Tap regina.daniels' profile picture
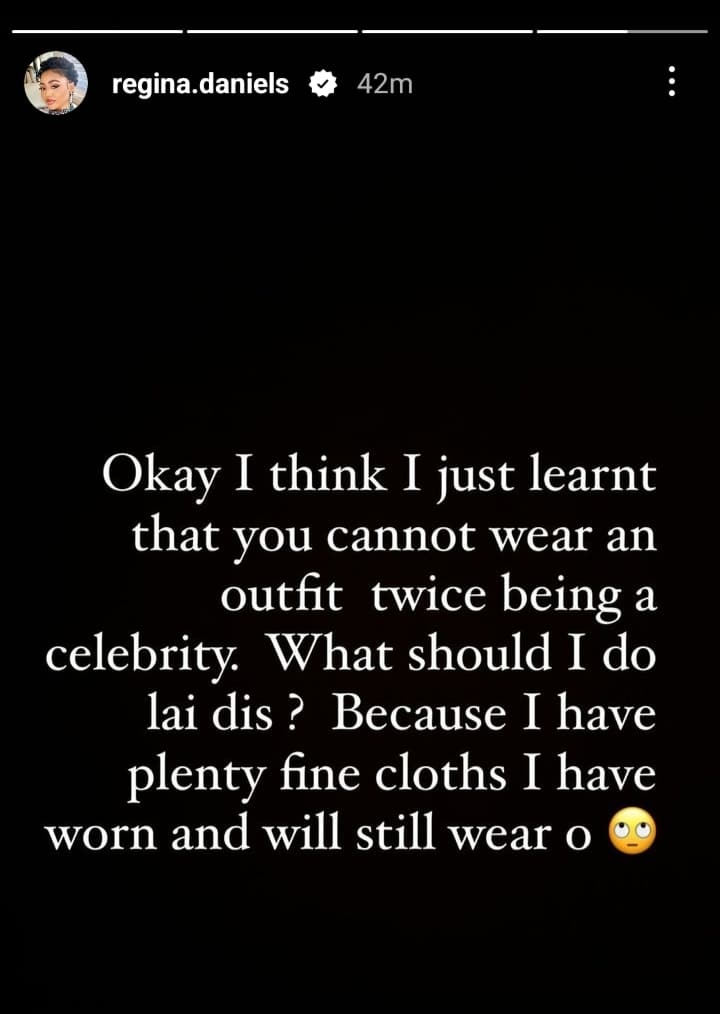 click(x=56, y=83)
